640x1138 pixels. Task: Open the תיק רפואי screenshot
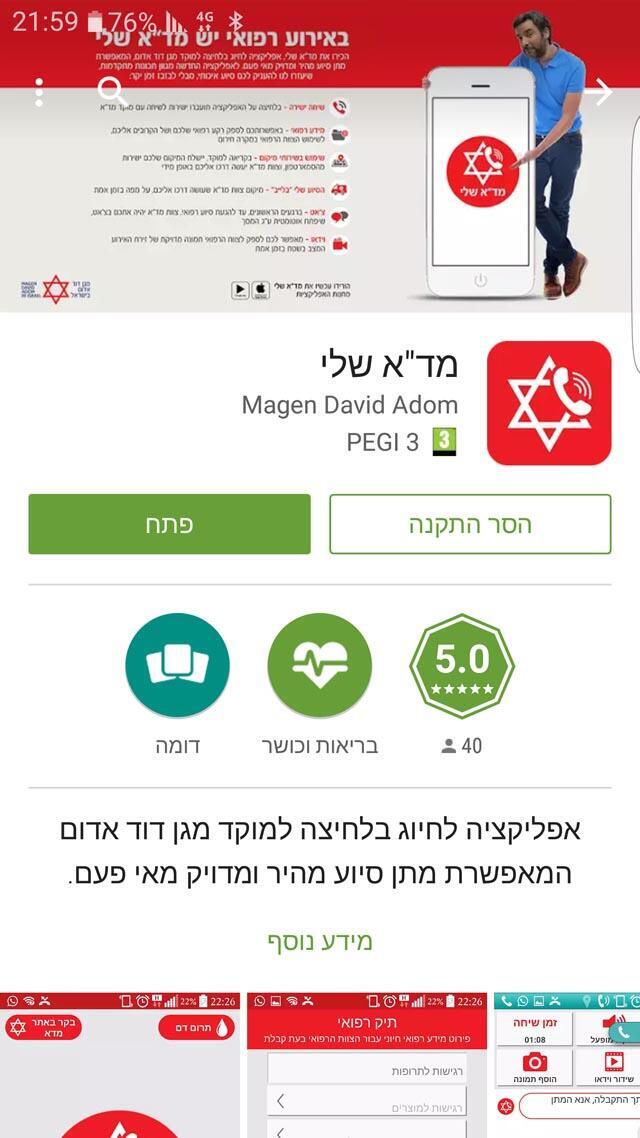(367, 1066)
